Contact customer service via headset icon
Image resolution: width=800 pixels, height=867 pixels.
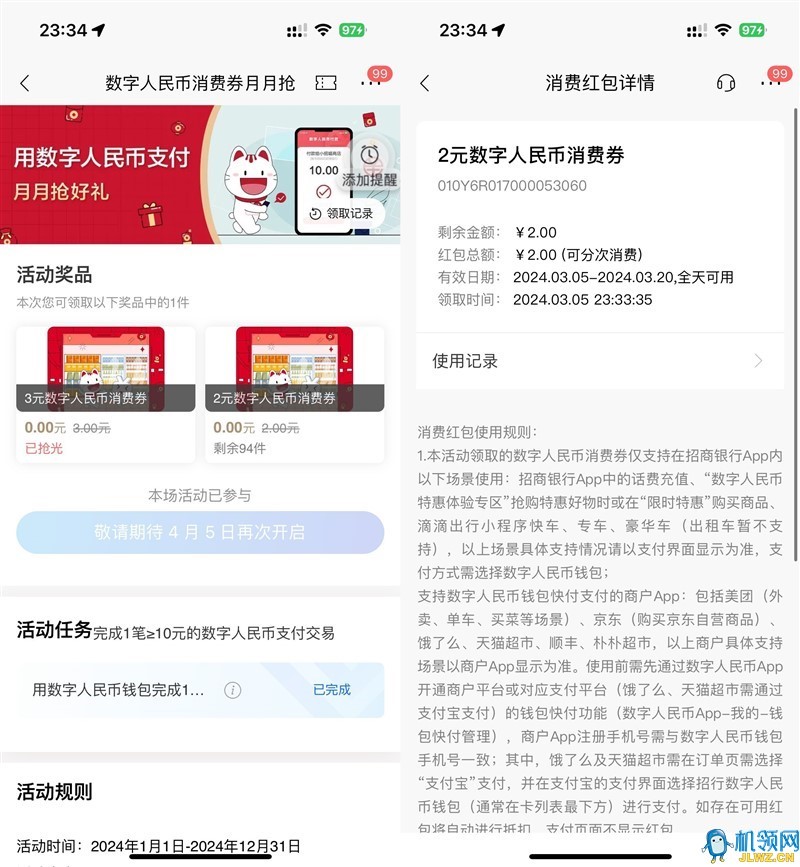click(726, 84)
